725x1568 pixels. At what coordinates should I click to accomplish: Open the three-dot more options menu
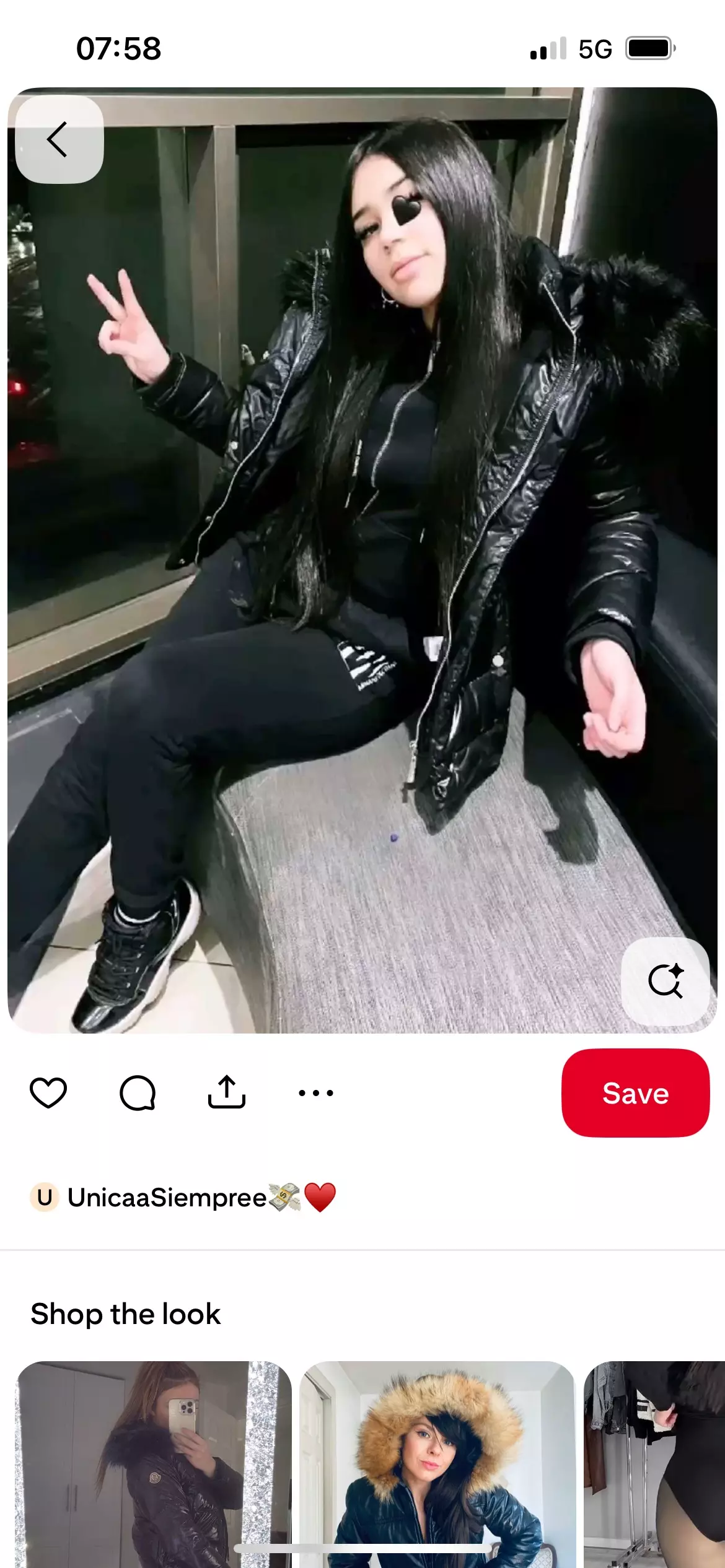tap(316, 1093)
